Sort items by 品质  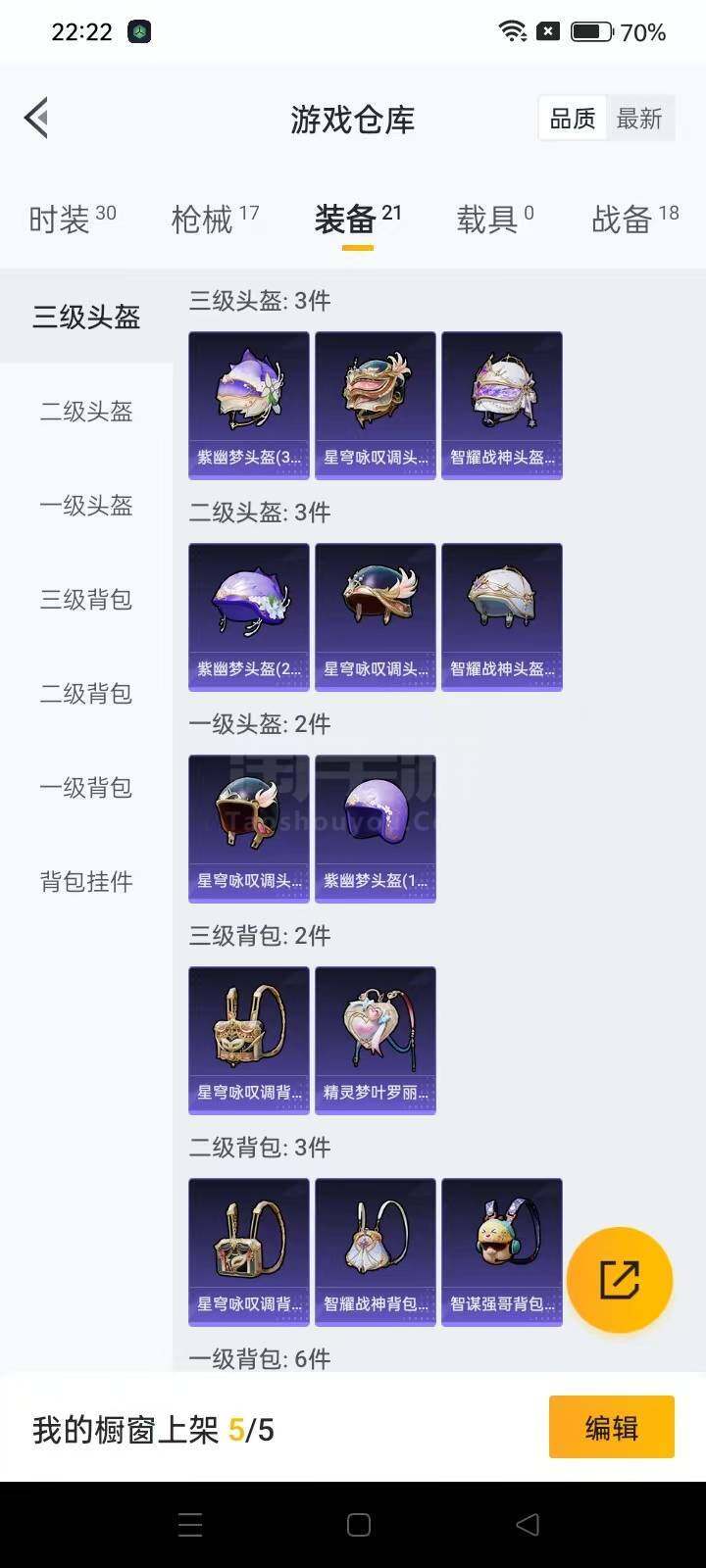(573, 119)
